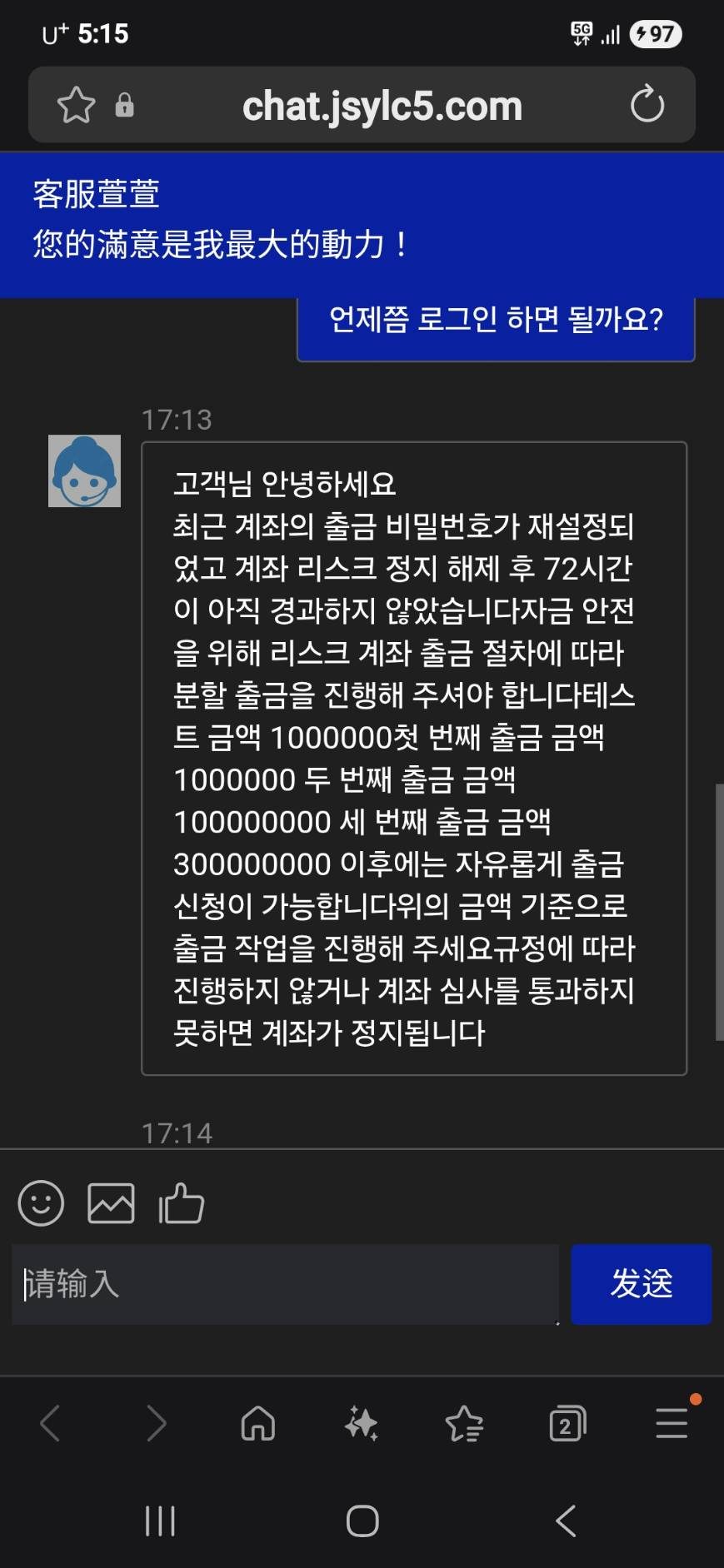The height and width of the screenshot is (1568, 724).
Task: View site security lock info
Action: pos(124,106)
